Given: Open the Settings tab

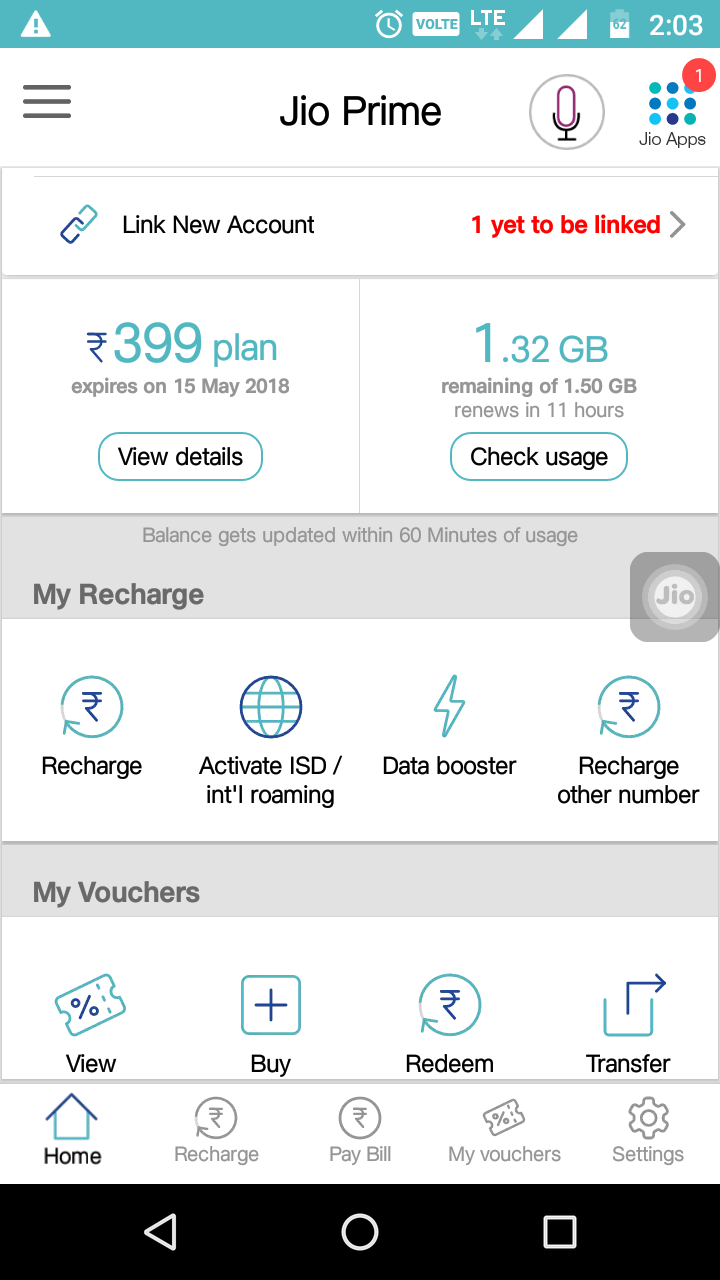Looking at the screenshot, I should coord(648,1132).
